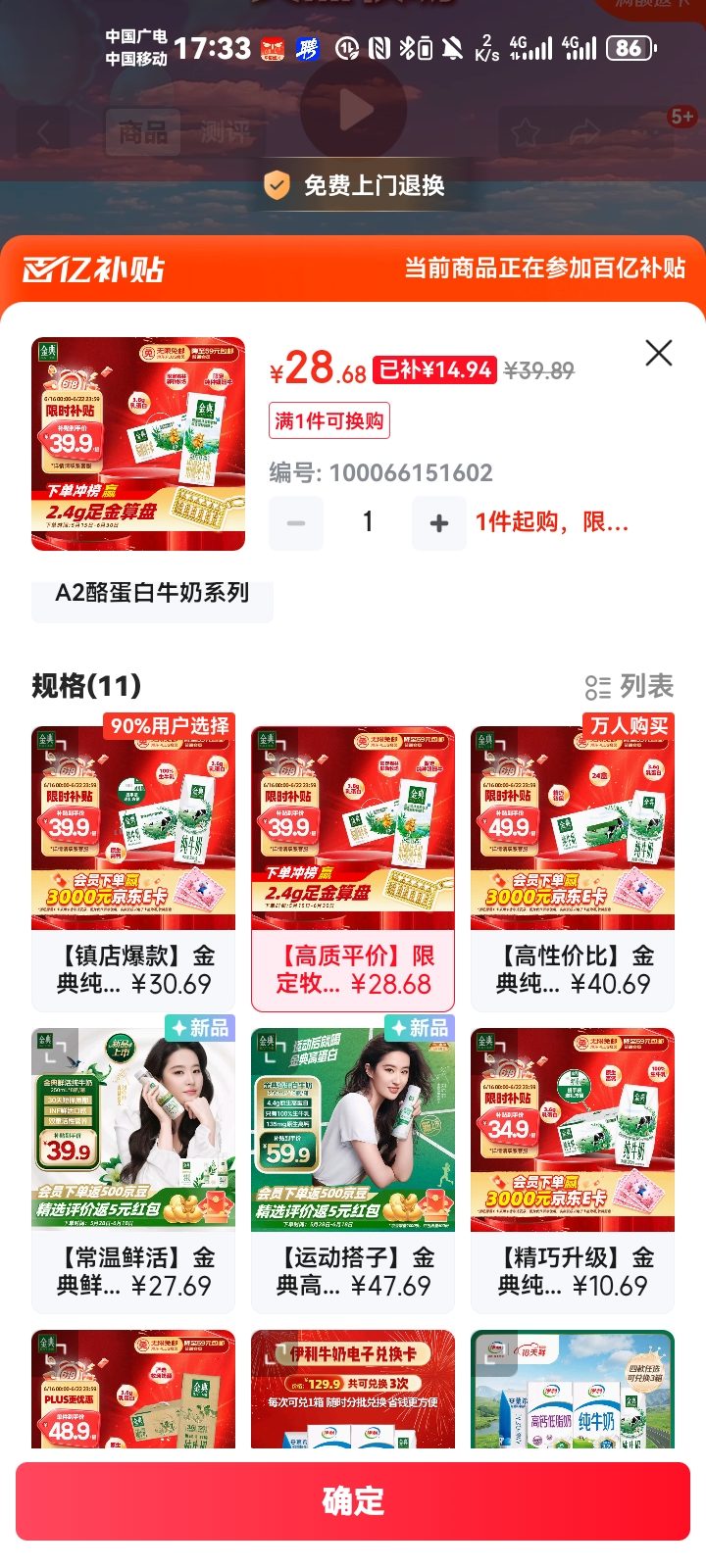Select the 精巧升级 ¥10.69 option
This screenshot has height=1568, width=706.
click(x=573, y=1170)
